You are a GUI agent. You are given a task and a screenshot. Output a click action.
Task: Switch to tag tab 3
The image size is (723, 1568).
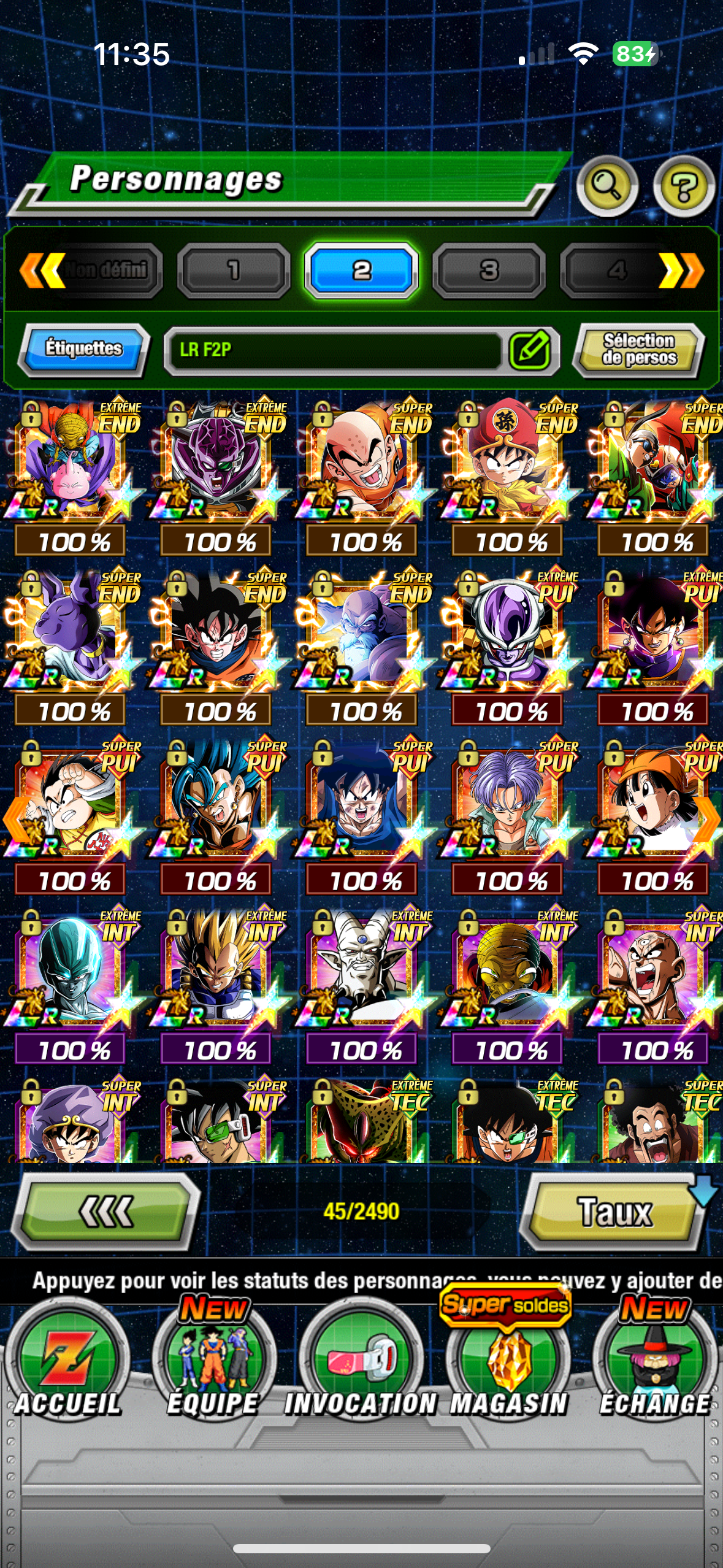(489, 271)
